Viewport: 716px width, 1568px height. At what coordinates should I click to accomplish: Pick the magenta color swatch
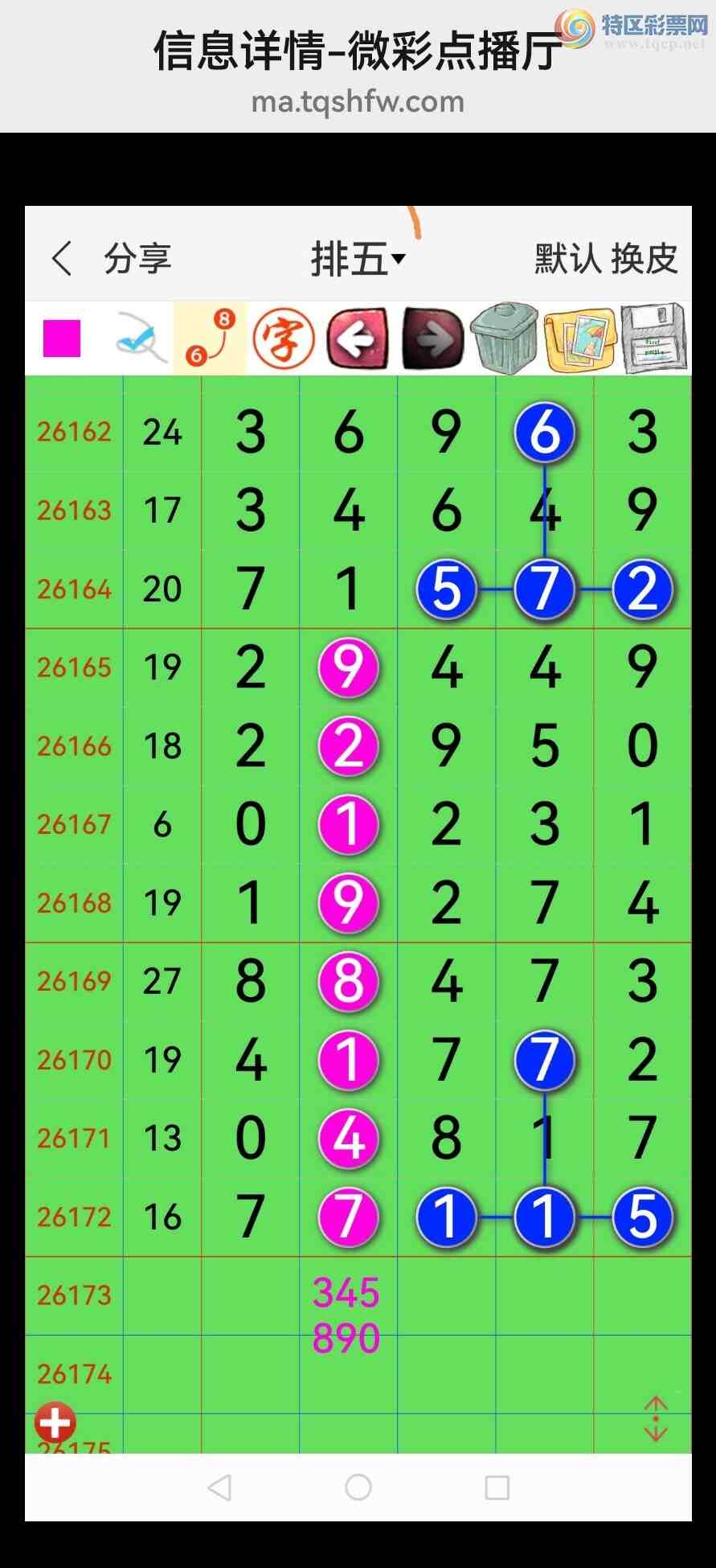(x=62, y=339)
